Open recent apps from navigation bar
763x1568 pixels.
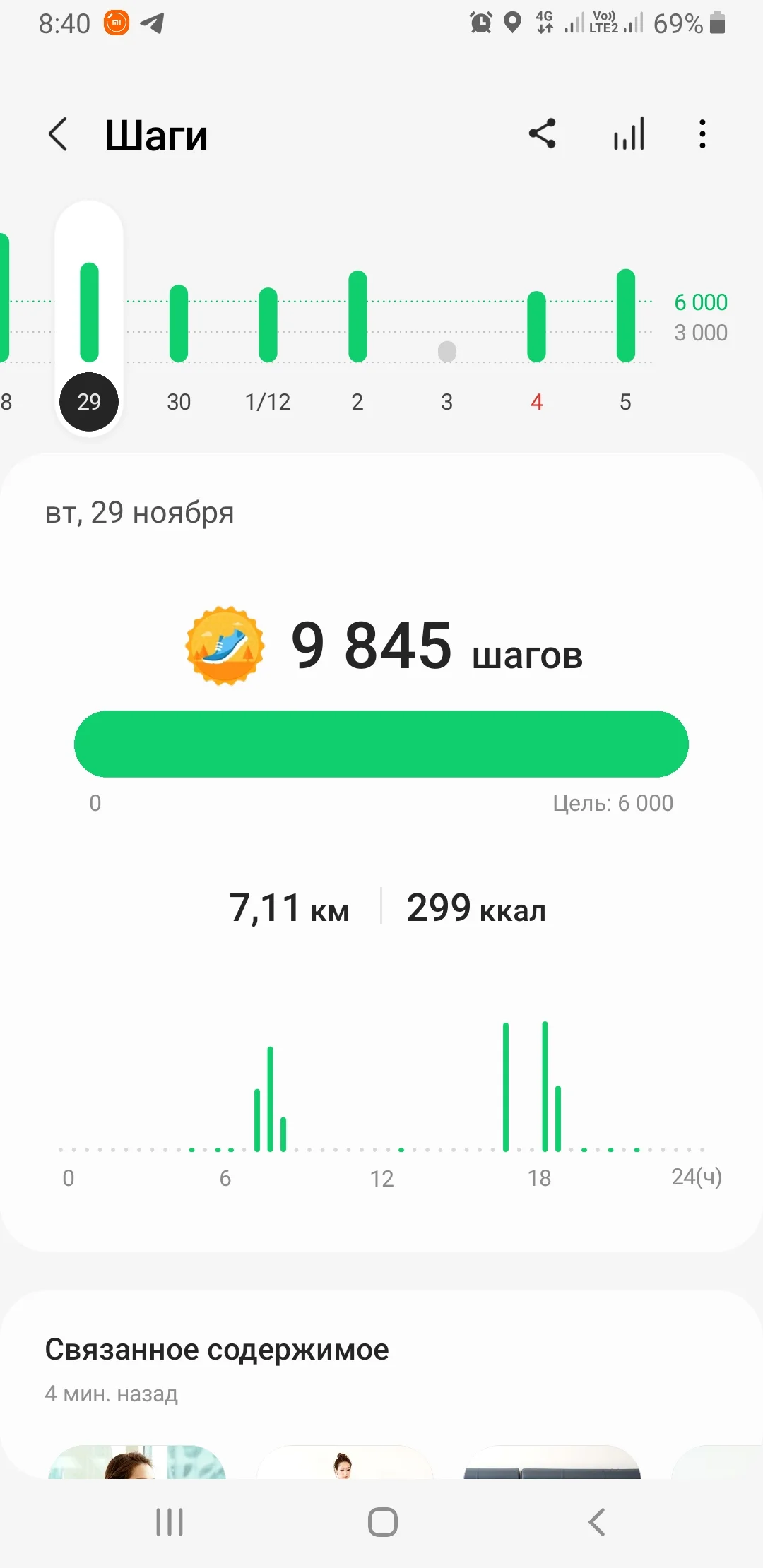click(170, 1522)
